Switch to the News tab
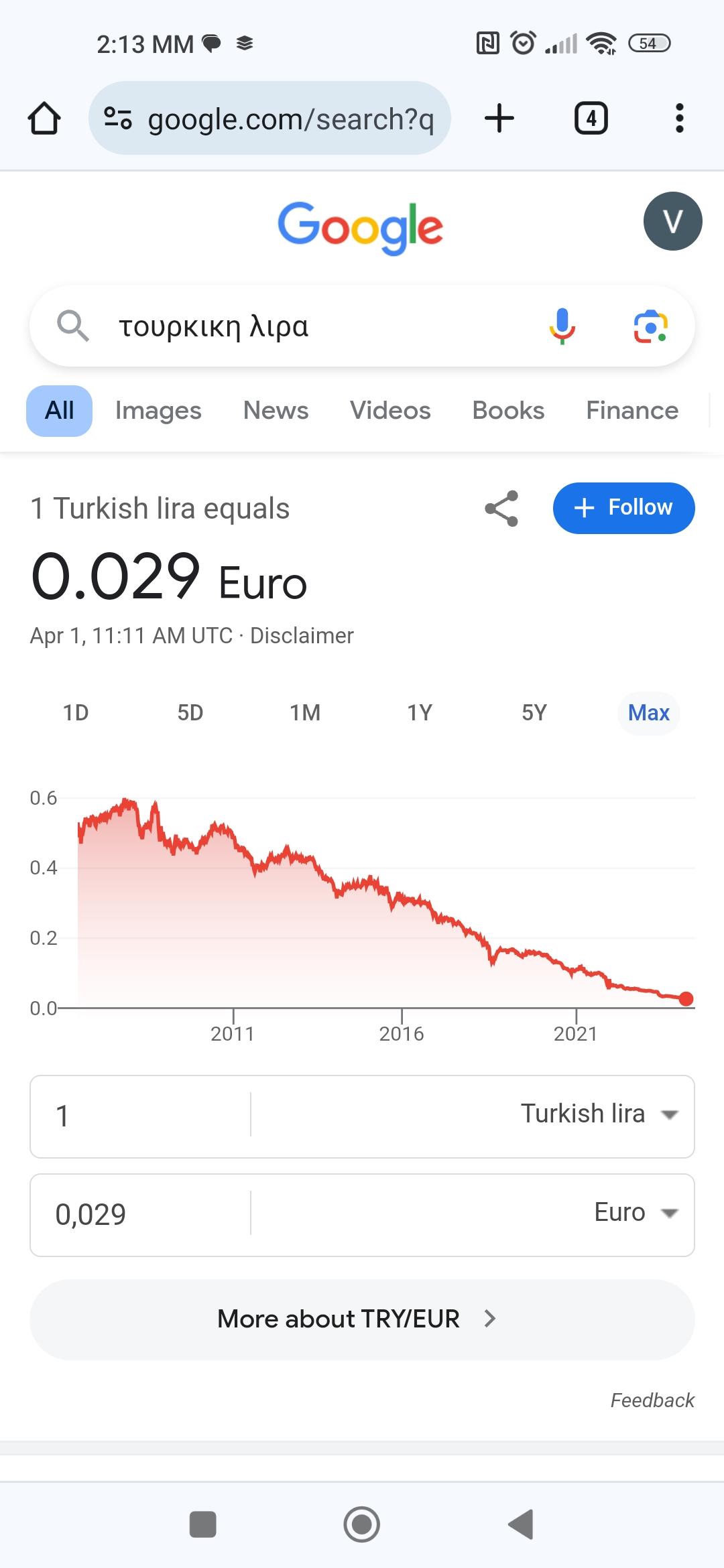Image resolution: width=724 pixels, height=1568 pixels. 276,411
